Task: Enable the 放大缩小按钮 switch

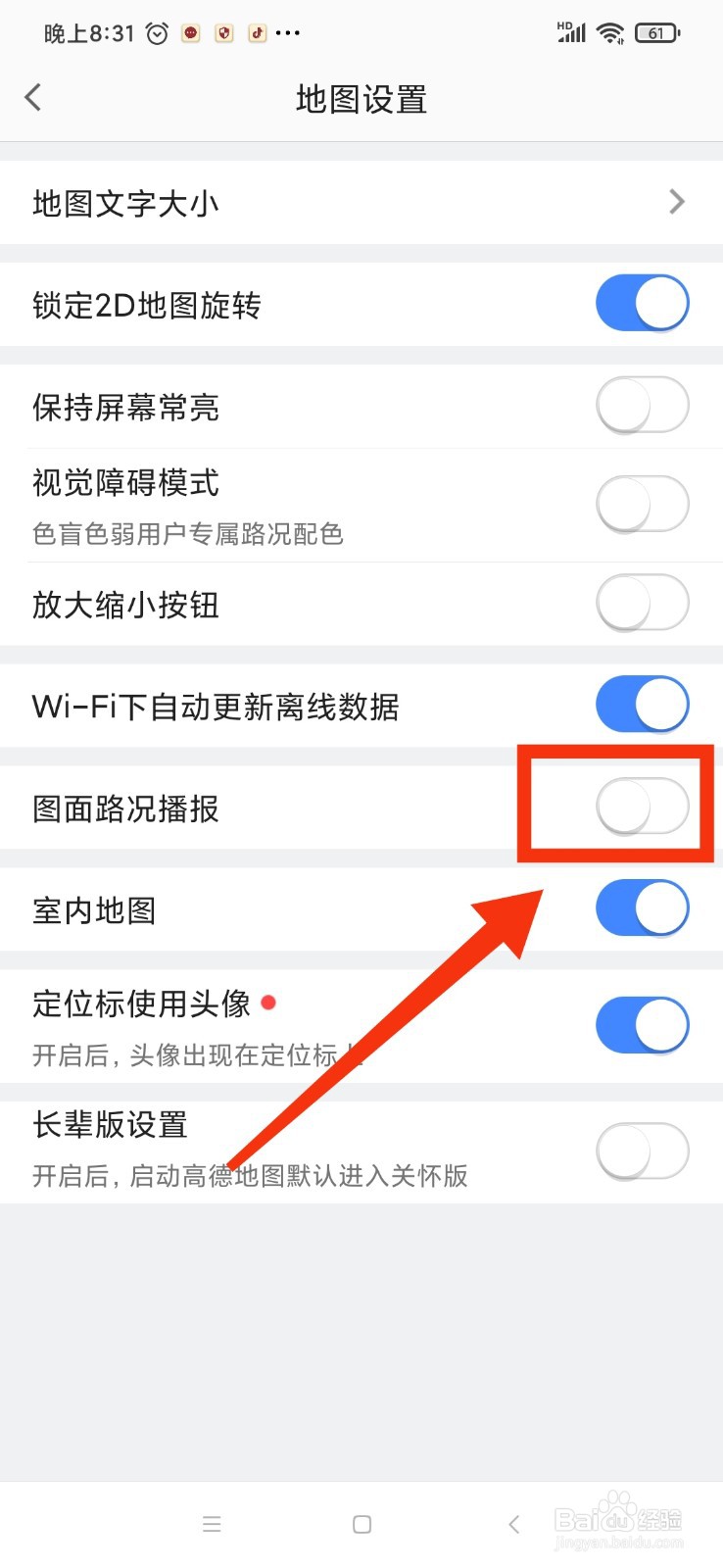Action: [x=642, y=604]
